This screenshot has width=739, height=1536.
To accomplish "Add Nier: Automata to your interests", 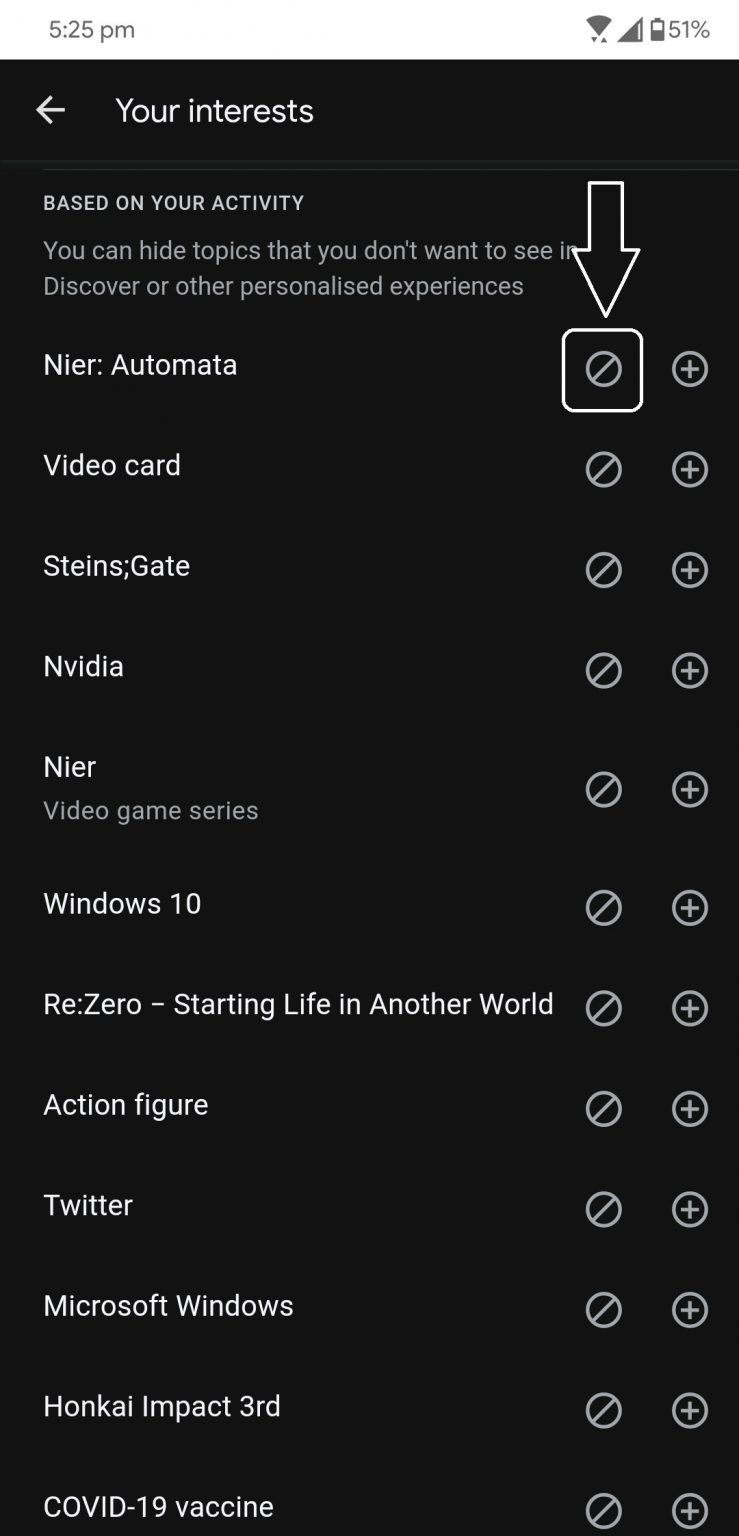I will click(689, 369).
